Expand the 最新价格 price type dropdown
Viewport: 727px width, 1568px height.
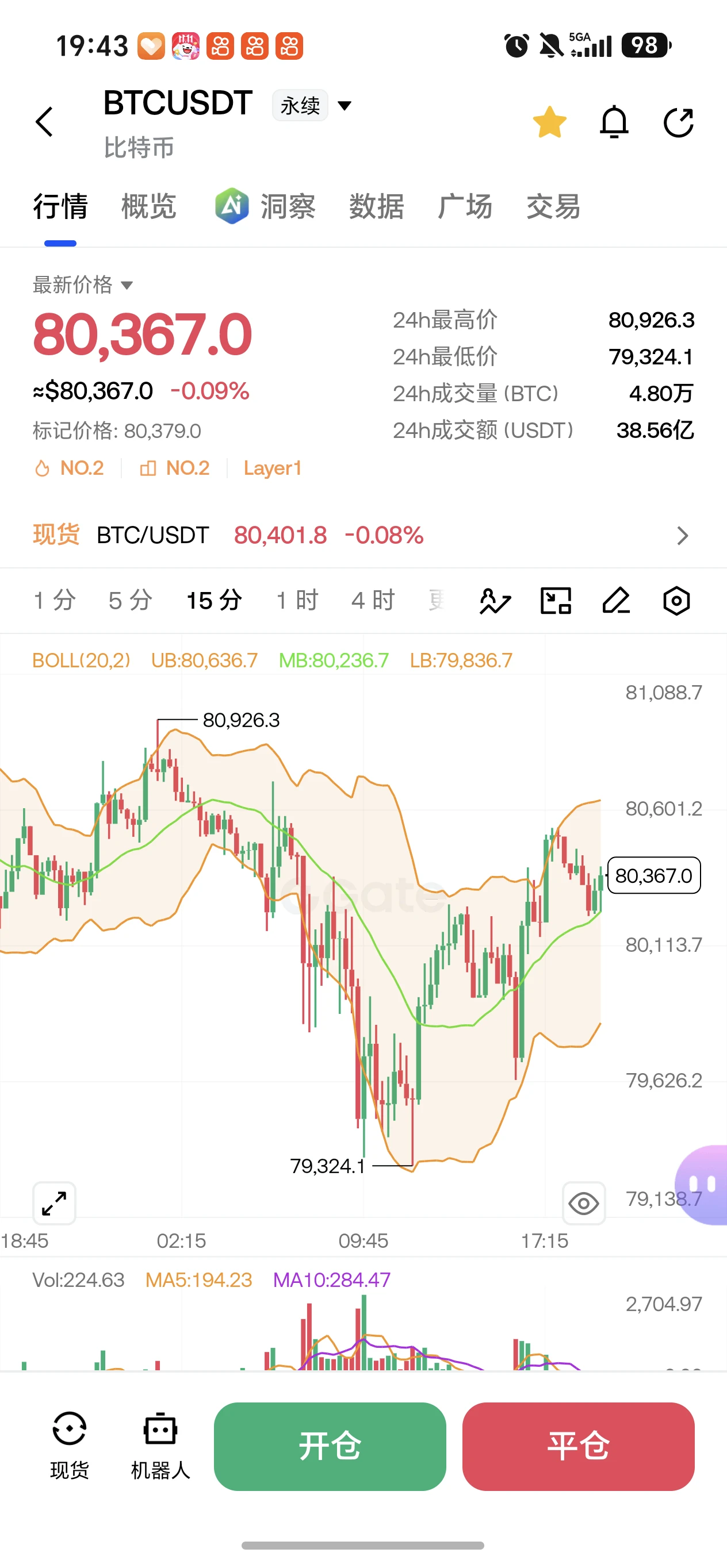pyautogui.click(x=83, y=285)
